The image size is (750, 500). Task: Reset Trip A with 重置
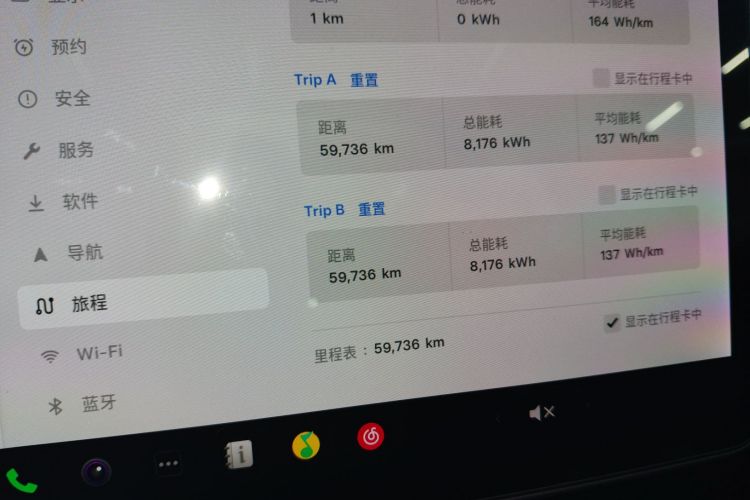[364, 80]
